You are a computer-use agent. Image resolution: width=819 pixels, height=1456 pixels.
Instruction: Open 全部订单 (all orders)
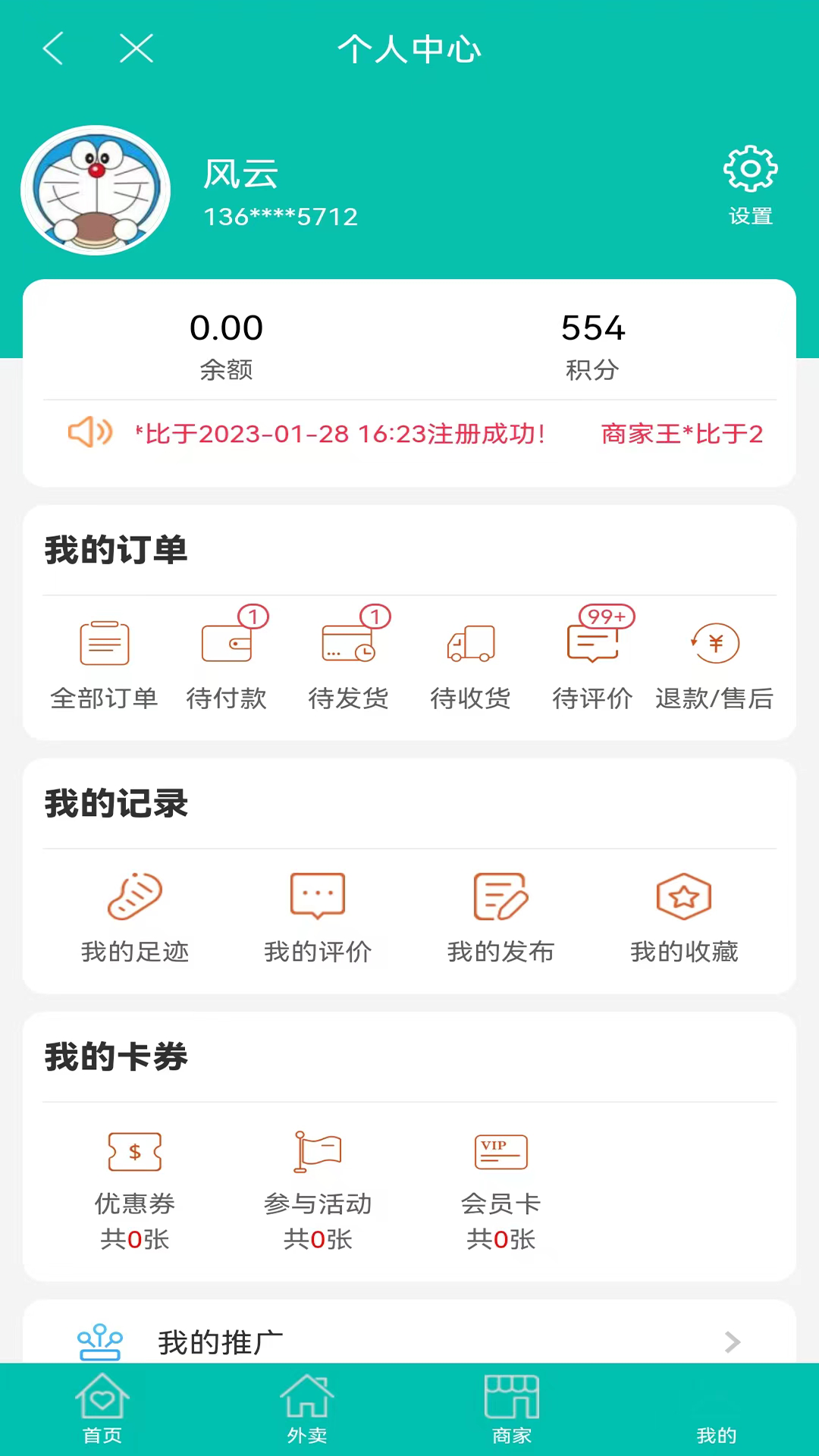pyautogui.click(x=105, y=664)
